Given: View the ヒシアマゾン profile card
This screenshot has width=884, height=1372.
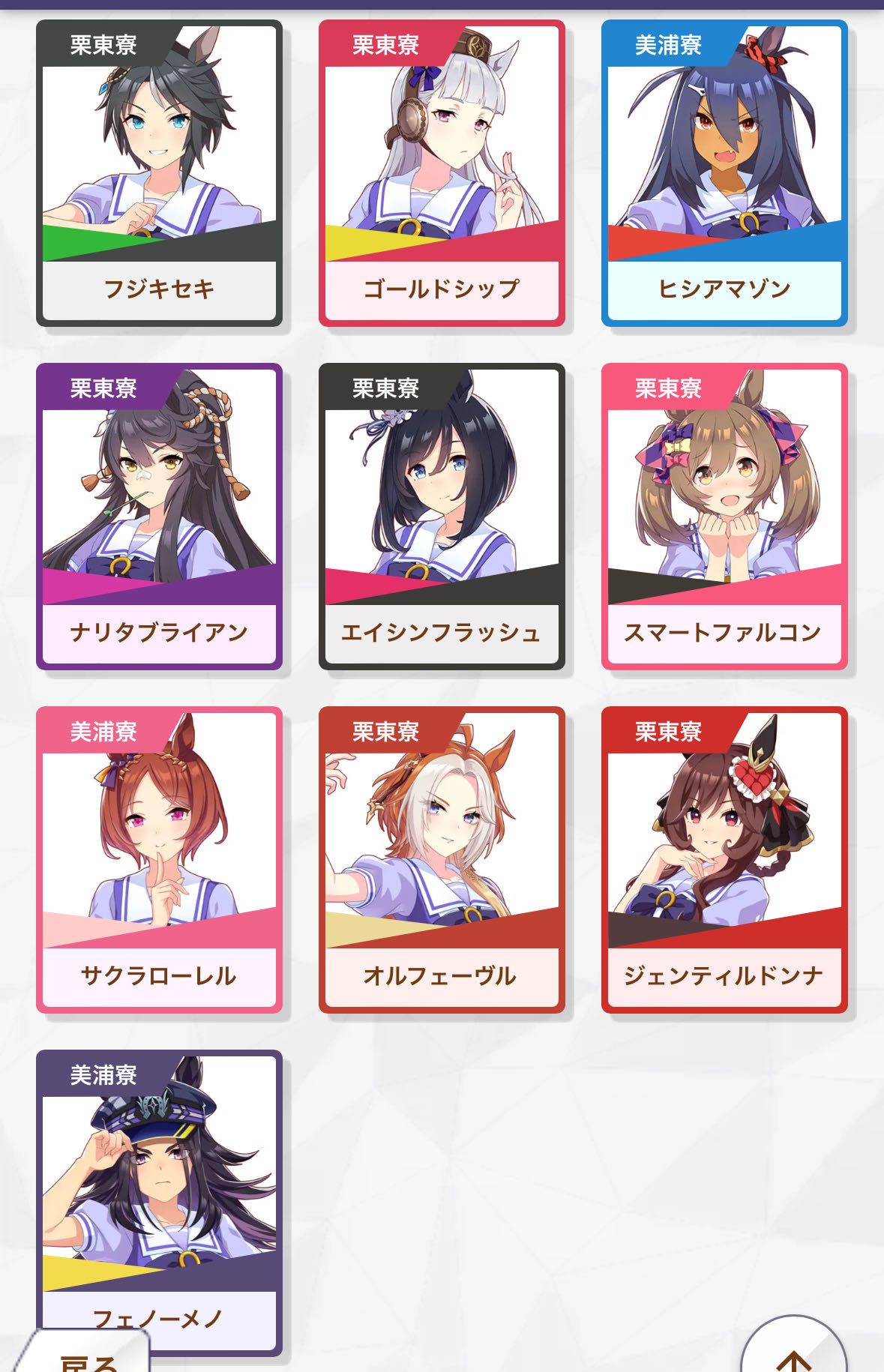Looking at the screenshot, I should point(724,174).
